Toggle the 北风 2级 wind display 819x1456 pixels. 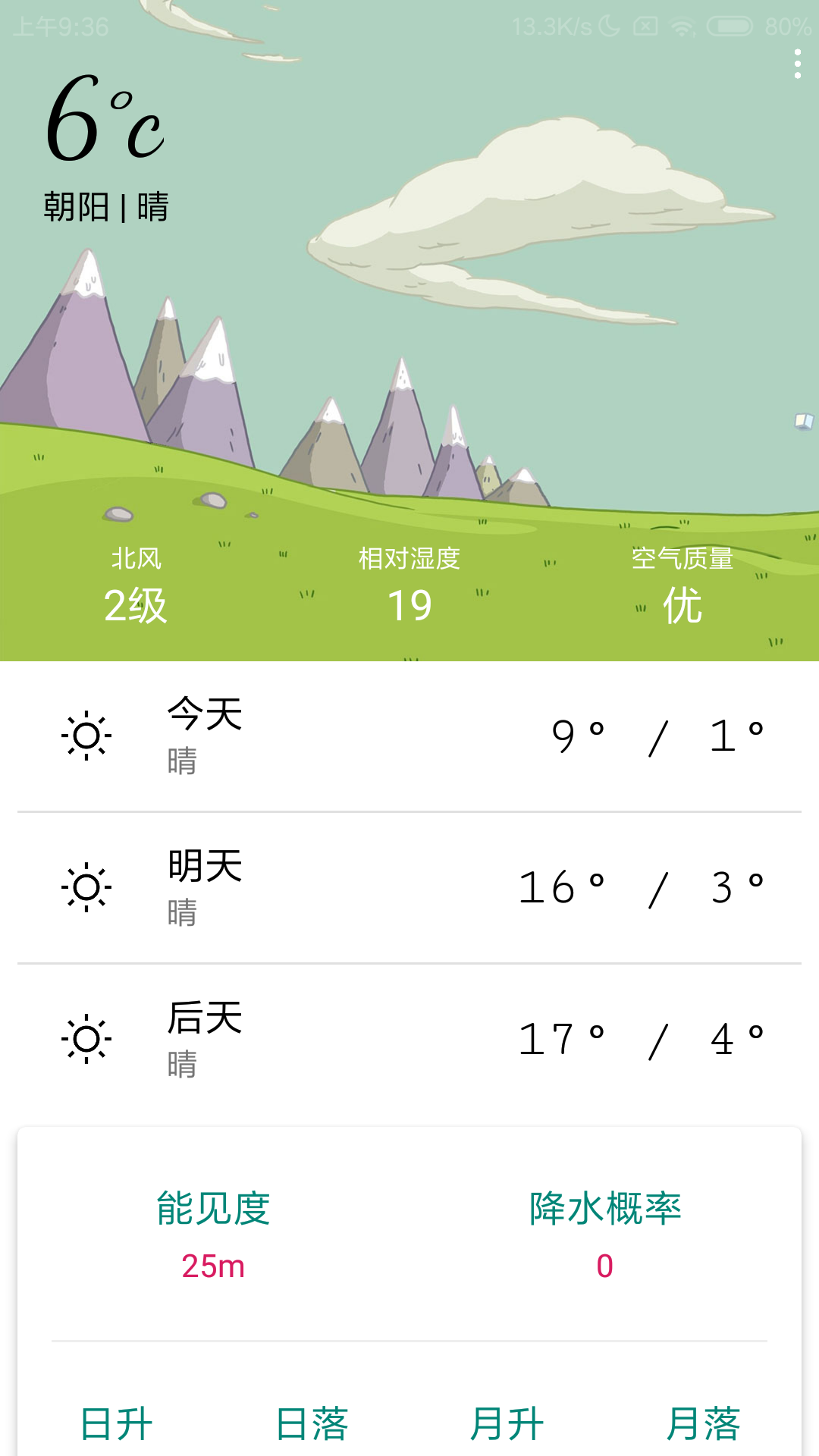pyautogui.click(x=136, y=584)
